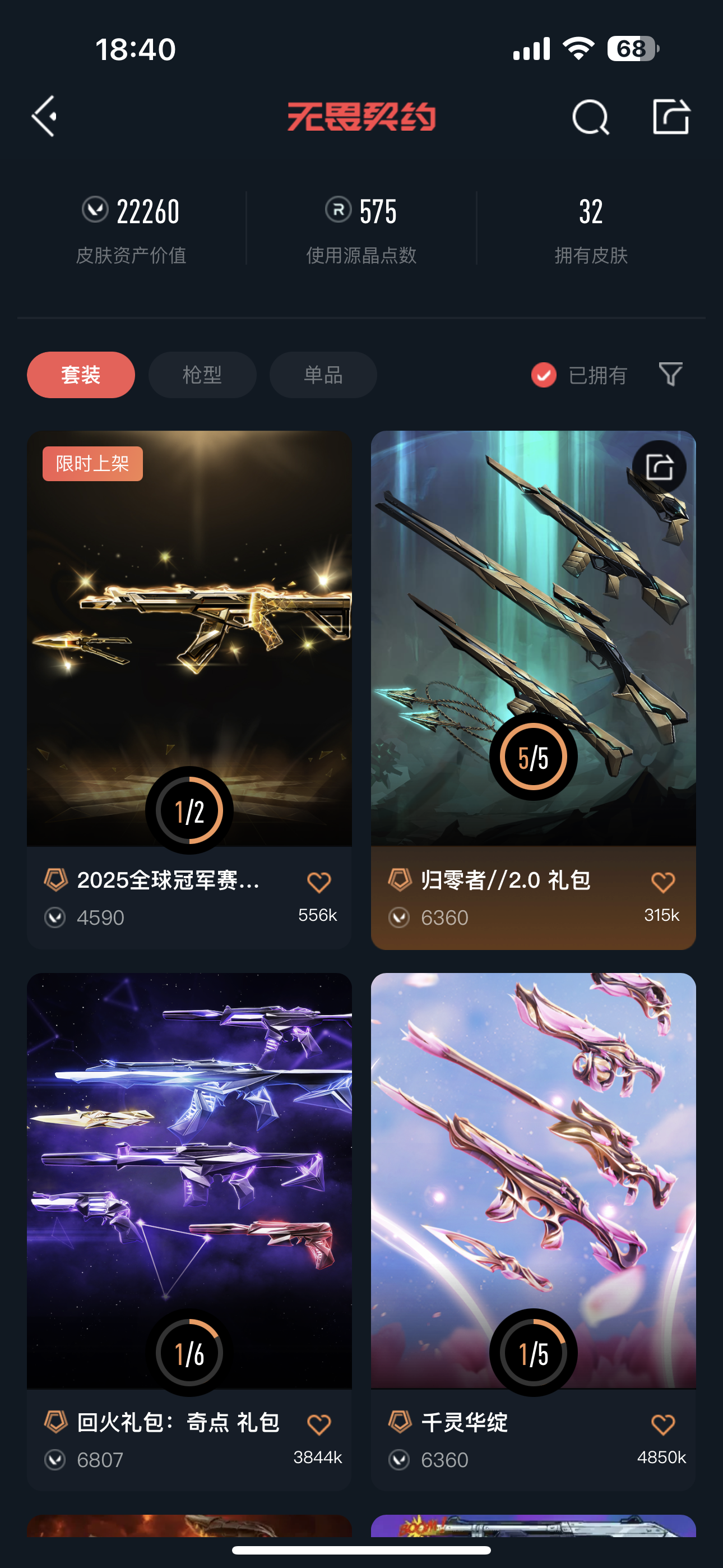Viewport: 723px width, 1568px height.
Task: Open the 2025全球冠军赛 bundle card
Action: click(x=189, y=690)
